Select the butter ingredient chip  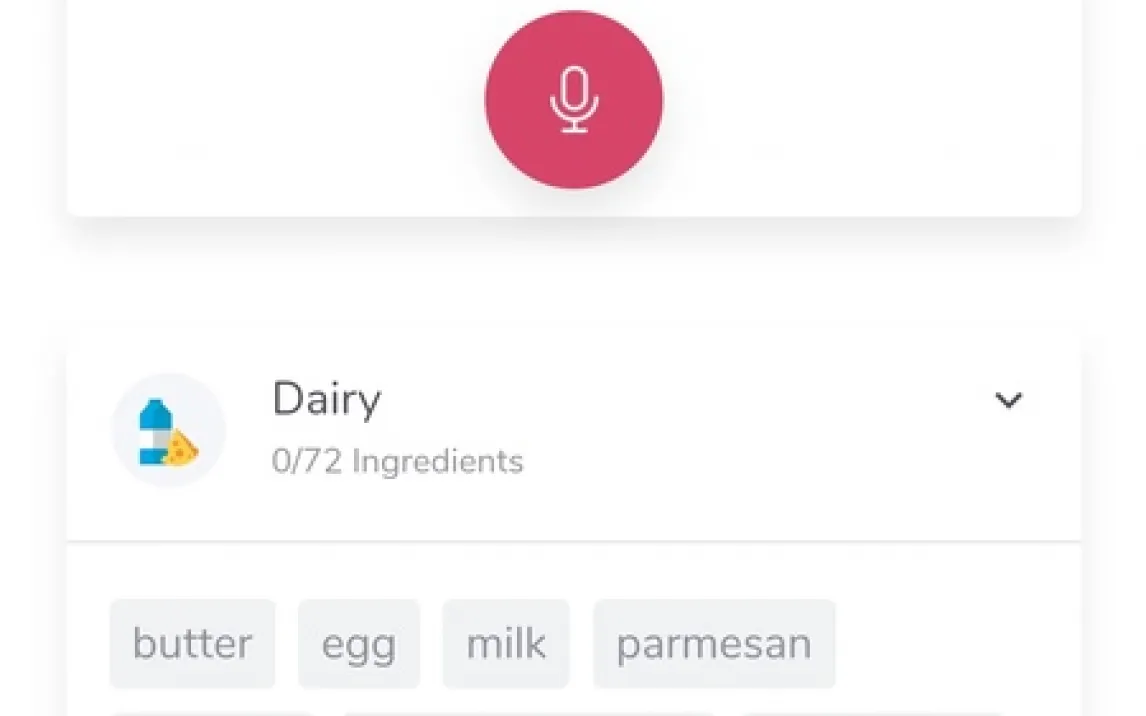(192, 644)
